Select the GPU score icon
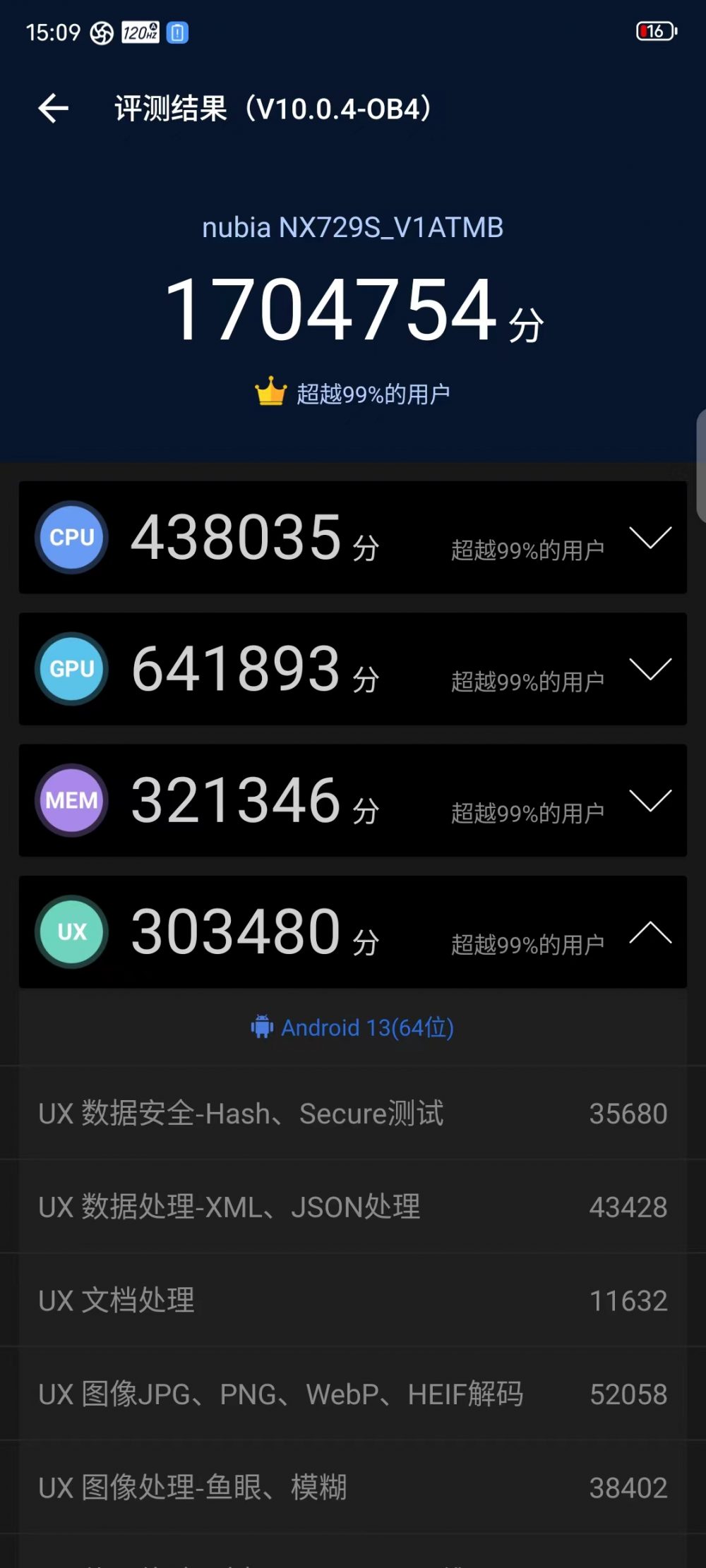The width and height of the screenshot is (706, 1568). tap(71, 669)
